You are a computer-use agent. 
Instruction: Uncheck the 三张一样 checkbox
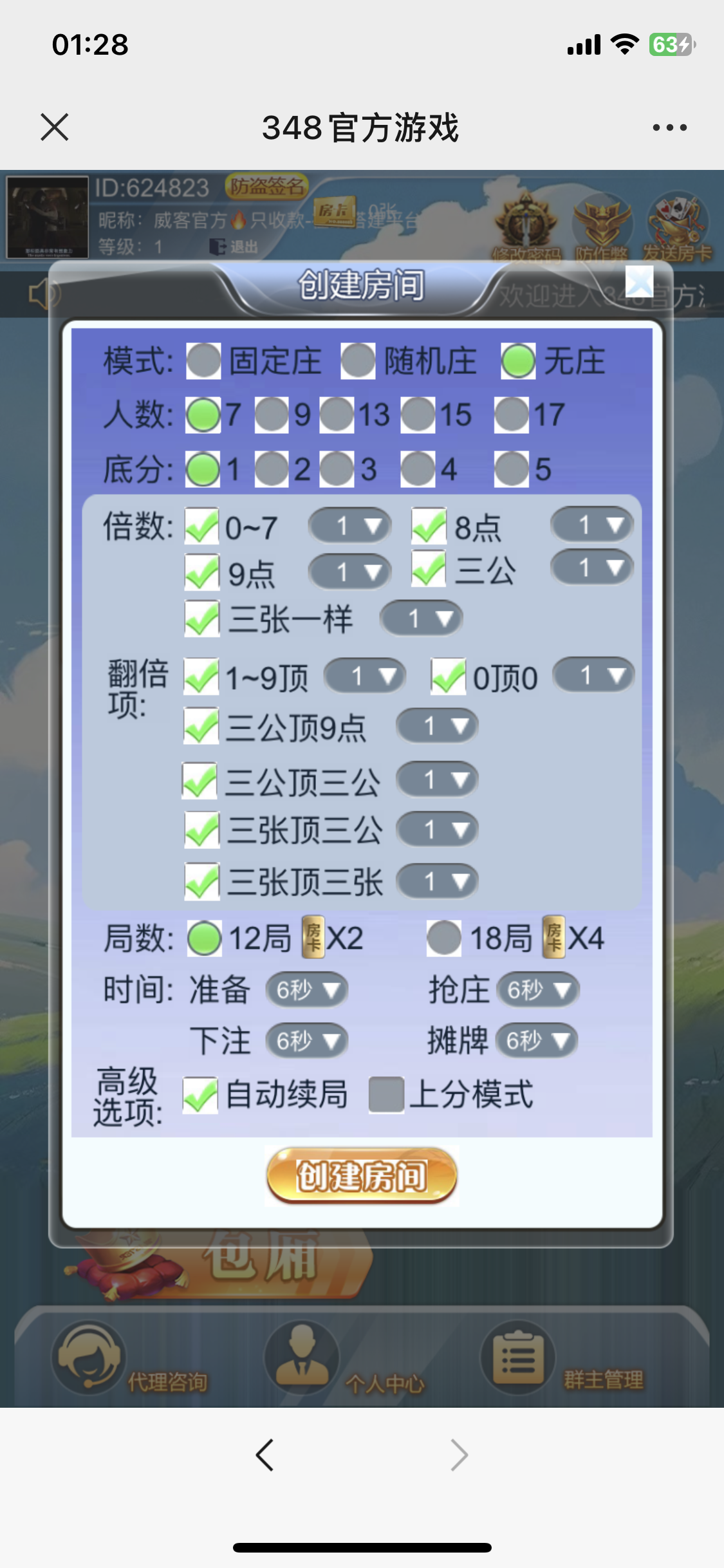201,619
